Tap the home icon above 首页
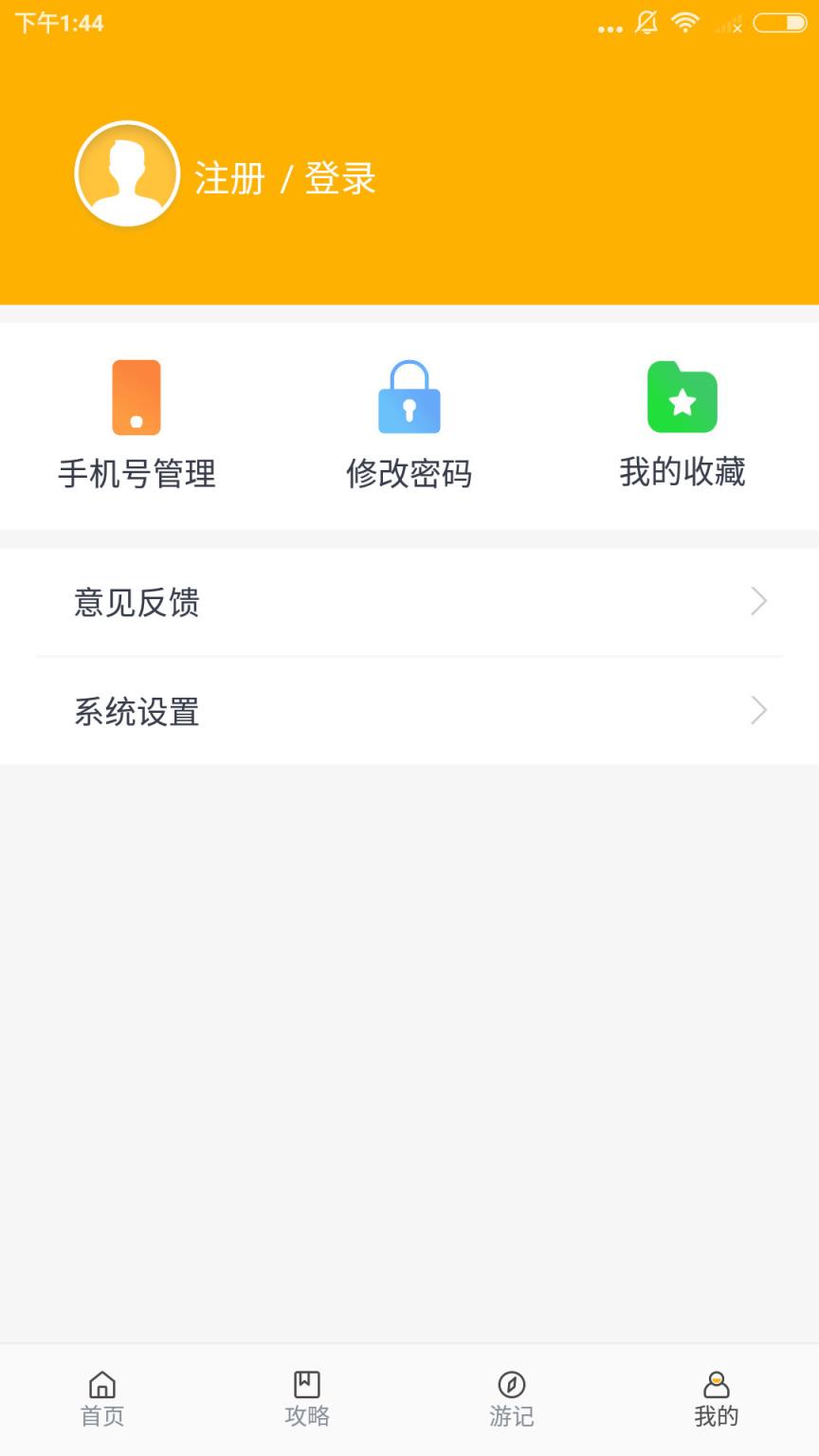819x1456 pixels. pos(101,1383)
